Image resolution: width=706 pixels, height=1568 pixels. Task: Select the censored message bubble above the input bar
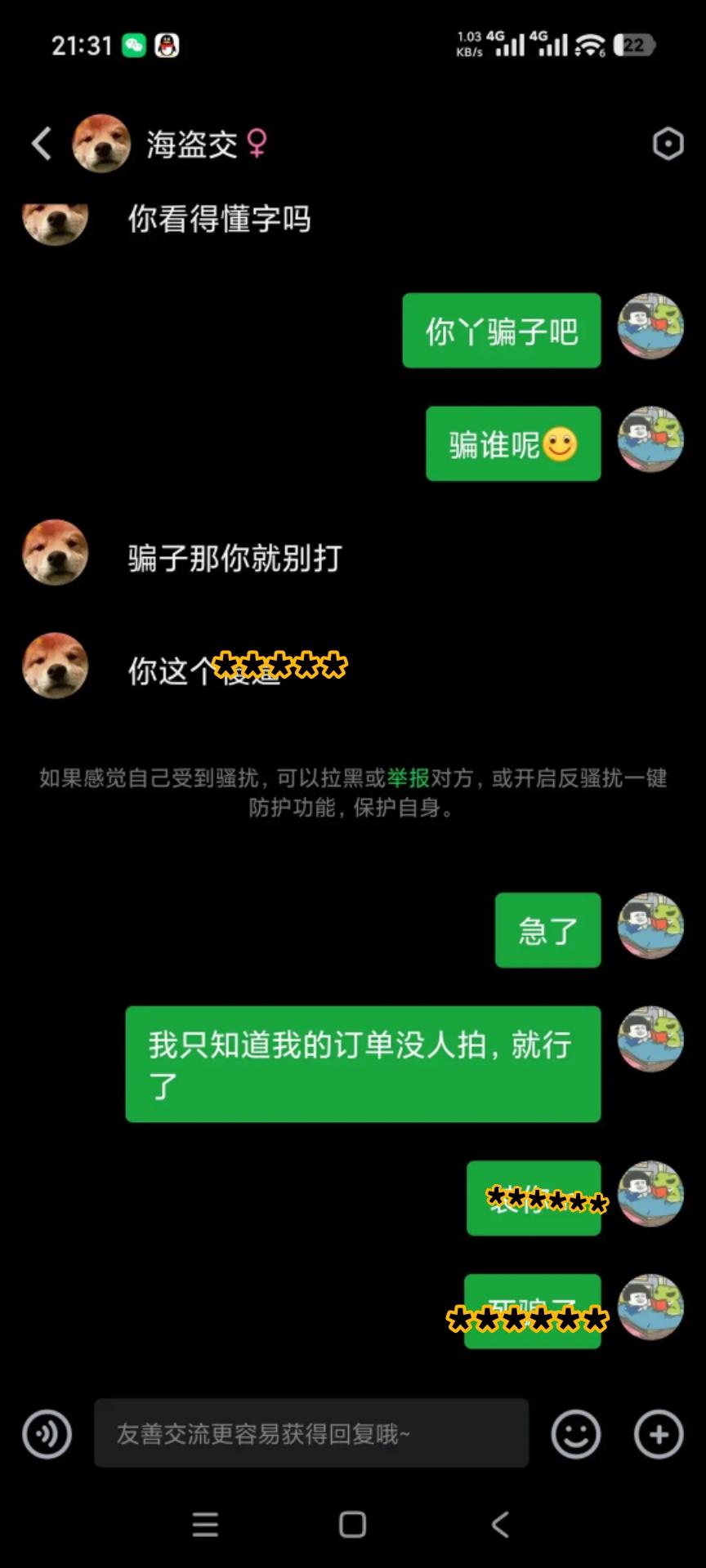click(x=533, y=1311)
